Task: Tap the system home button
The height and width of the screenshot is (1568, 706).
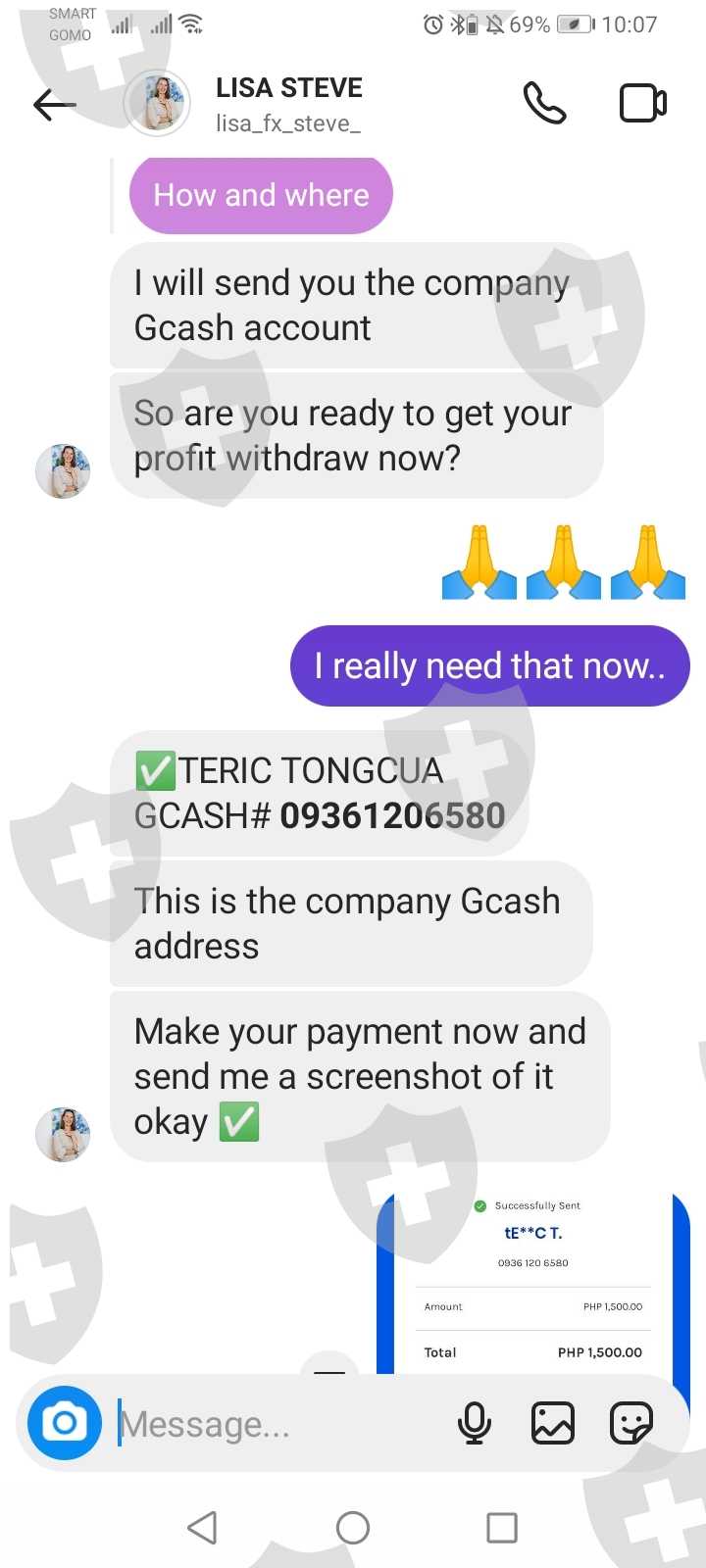Action: [x=353, y=1527]
